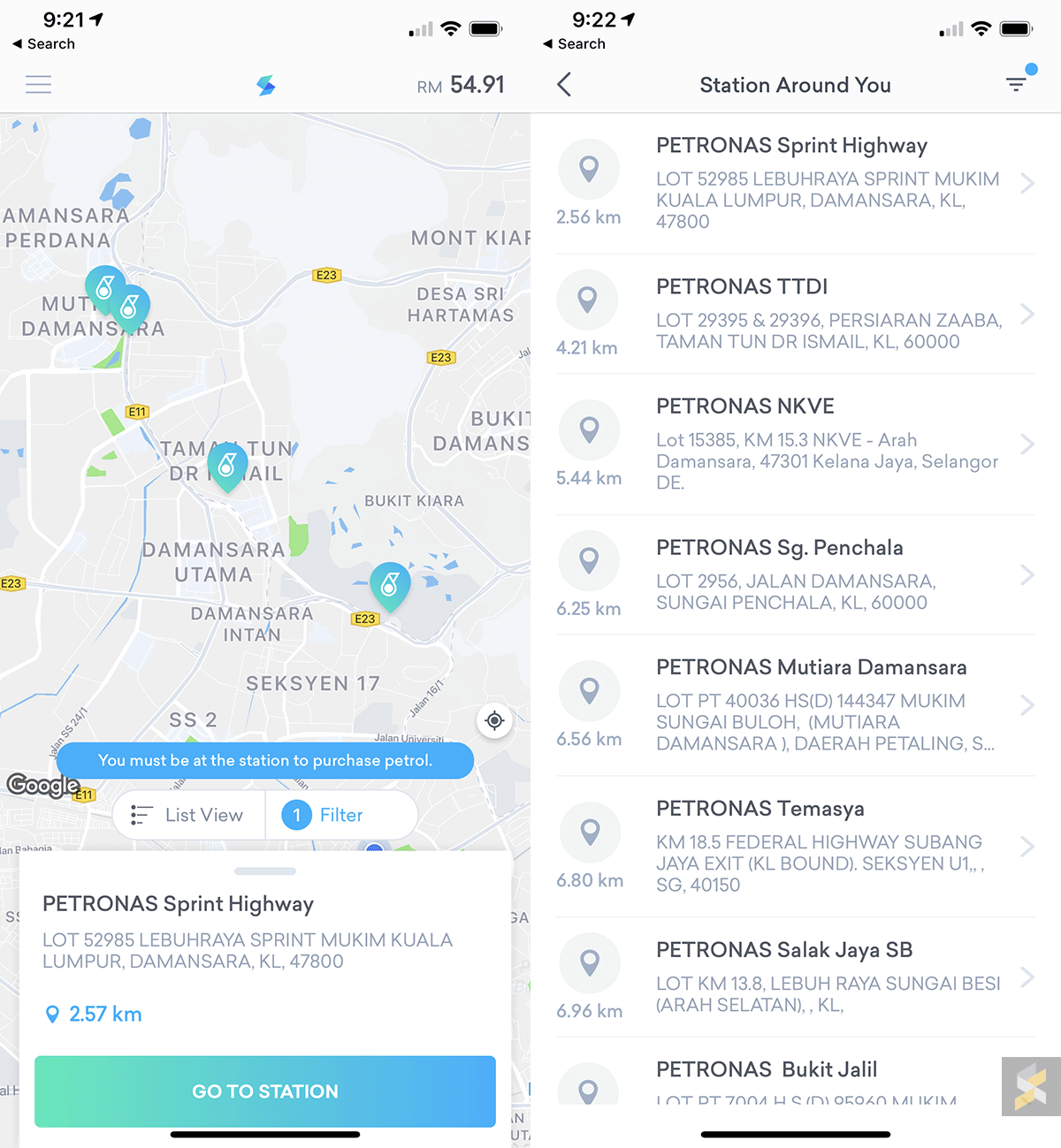Tap the GO TO STATION button
This screenshot has width=1061, height=1148.
pyautogui.click(x=265, y=1091)
